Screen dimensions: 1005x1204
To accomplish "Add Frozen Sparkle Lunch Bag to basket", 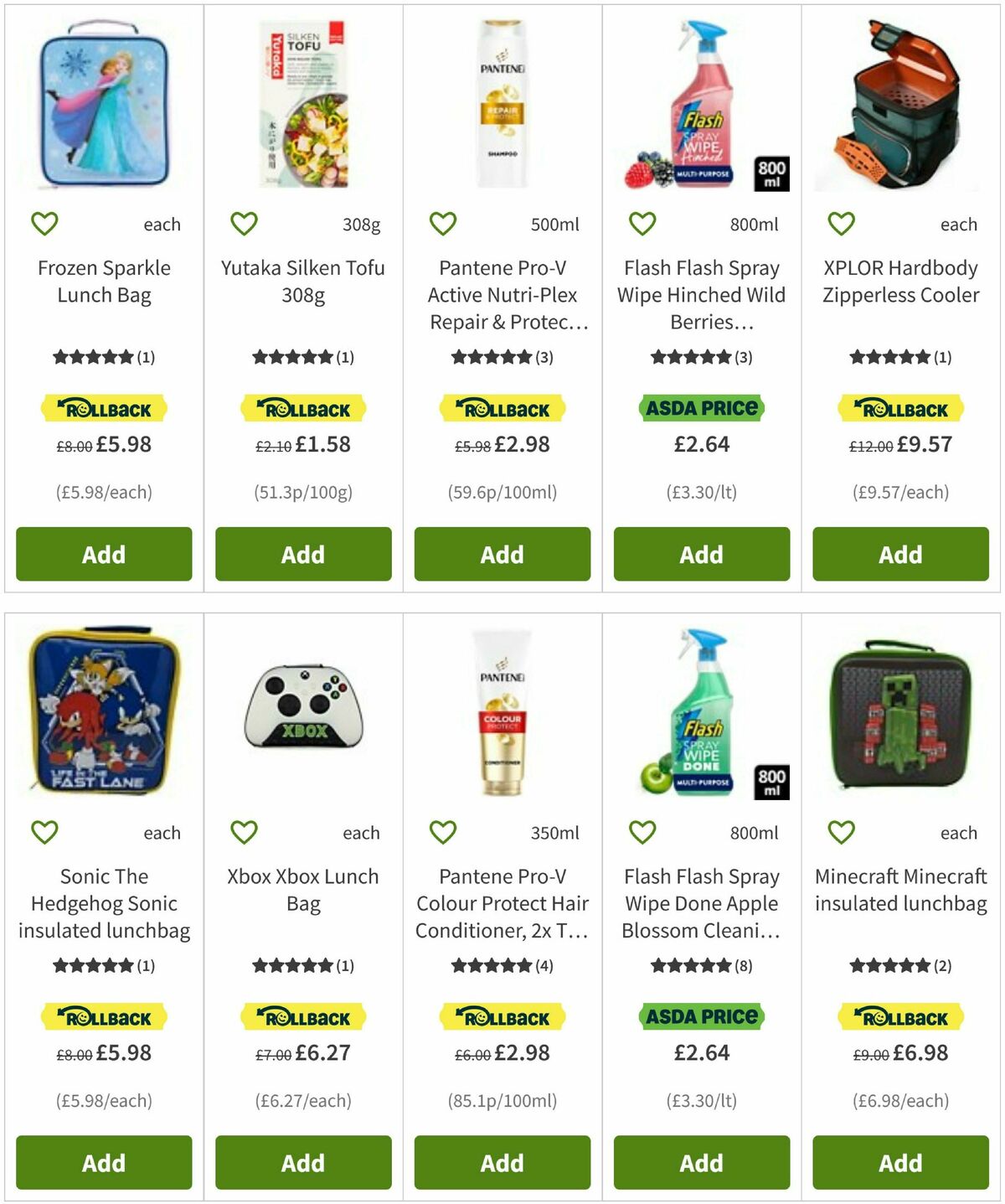I will (x=104, y=554).
